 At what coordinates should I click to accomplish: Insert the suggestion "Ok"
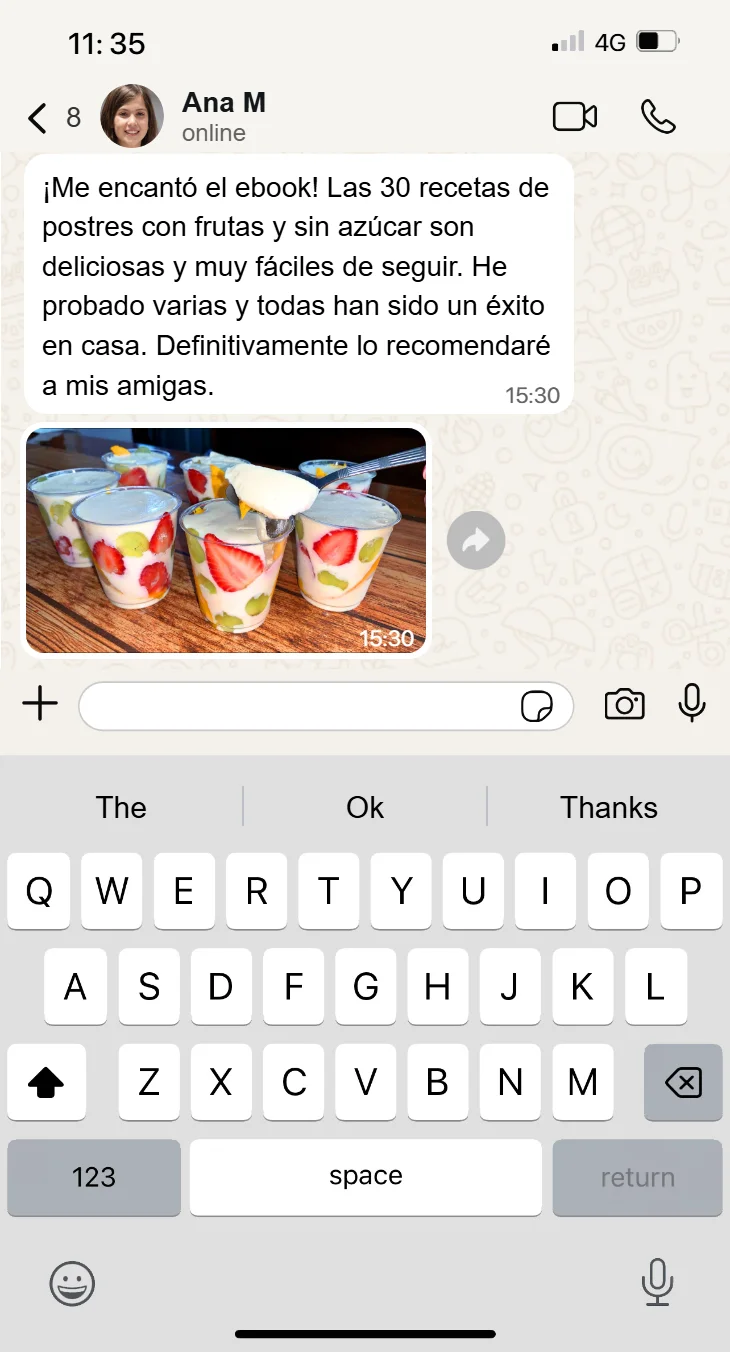(x=365, y=807)
